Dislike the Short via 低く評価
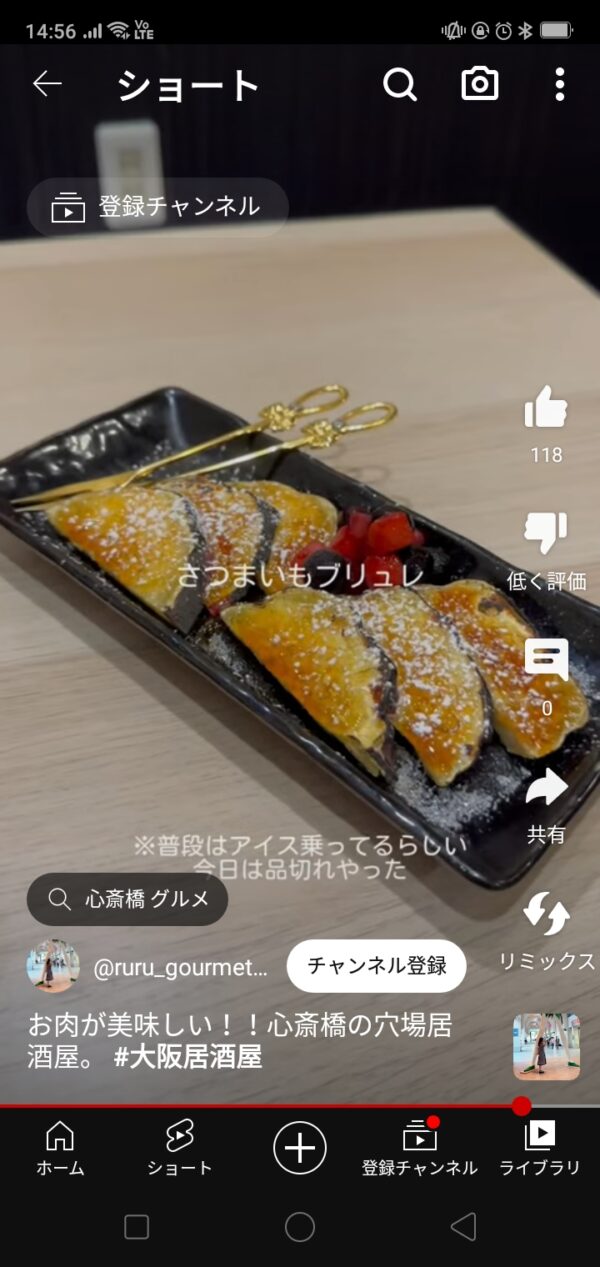Image resolution: width=600 pixels, height=1267 pixels. point(546,535)
